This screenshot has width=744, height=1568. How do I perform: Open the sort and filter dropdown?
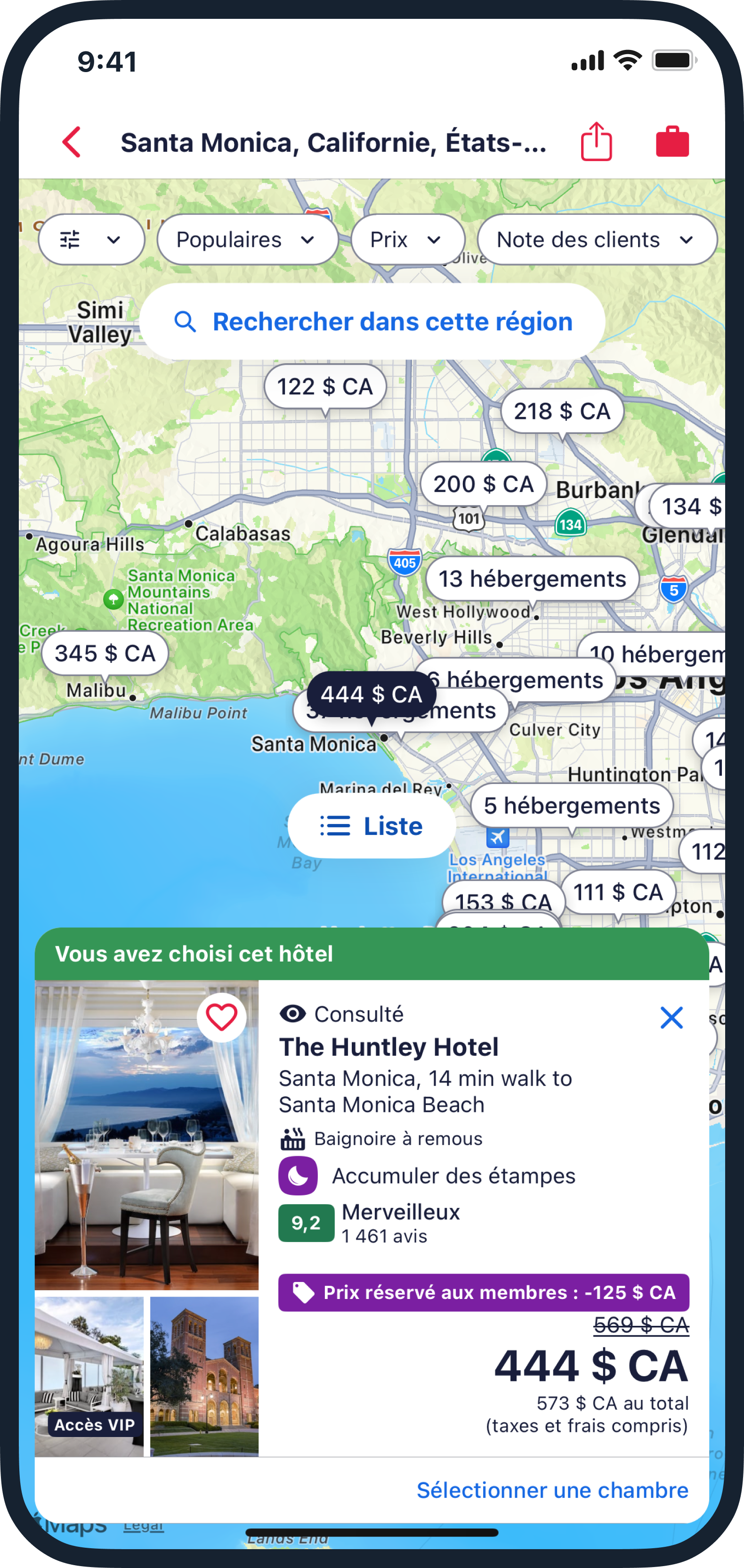pos(91,240)
